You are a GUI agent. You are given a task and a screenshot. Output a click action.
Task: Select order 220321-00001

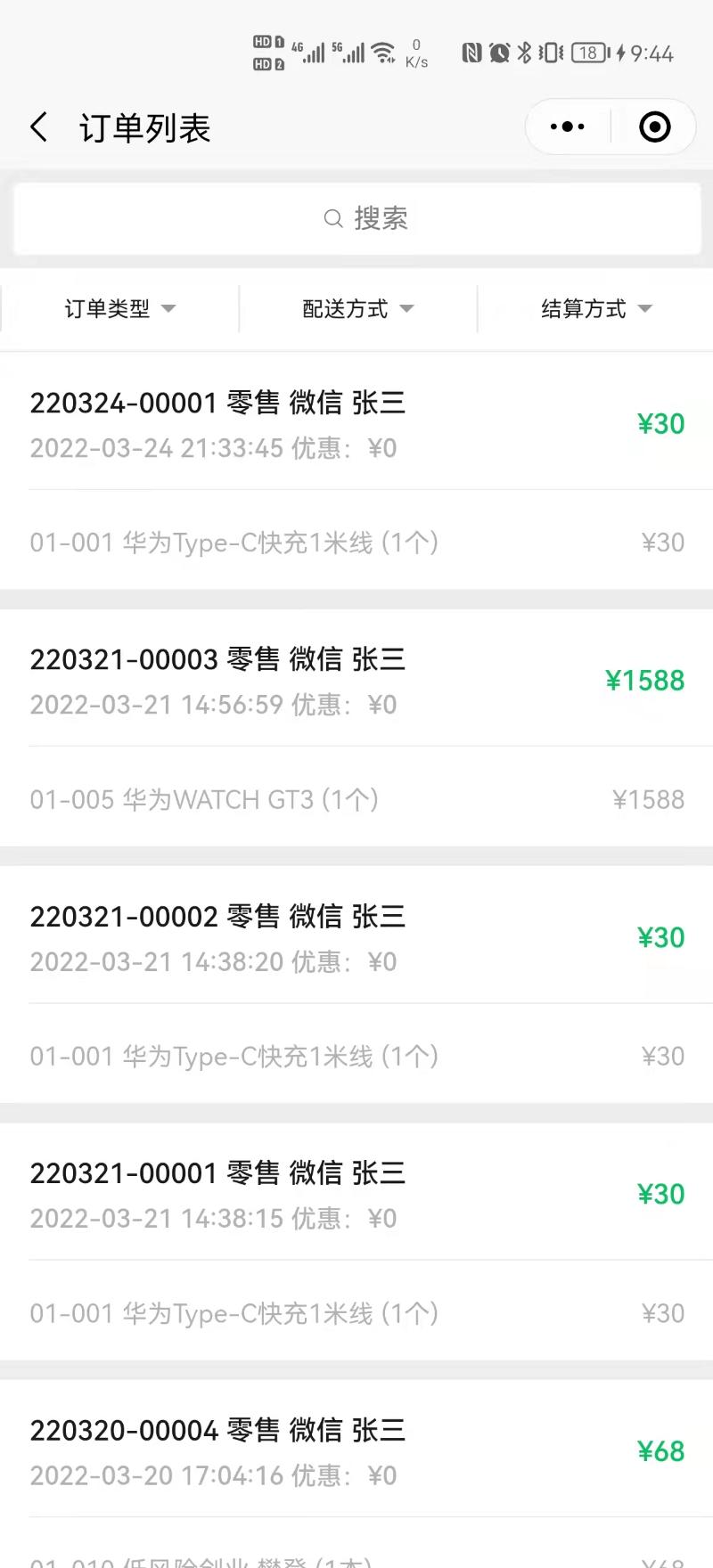point(356,1195)
